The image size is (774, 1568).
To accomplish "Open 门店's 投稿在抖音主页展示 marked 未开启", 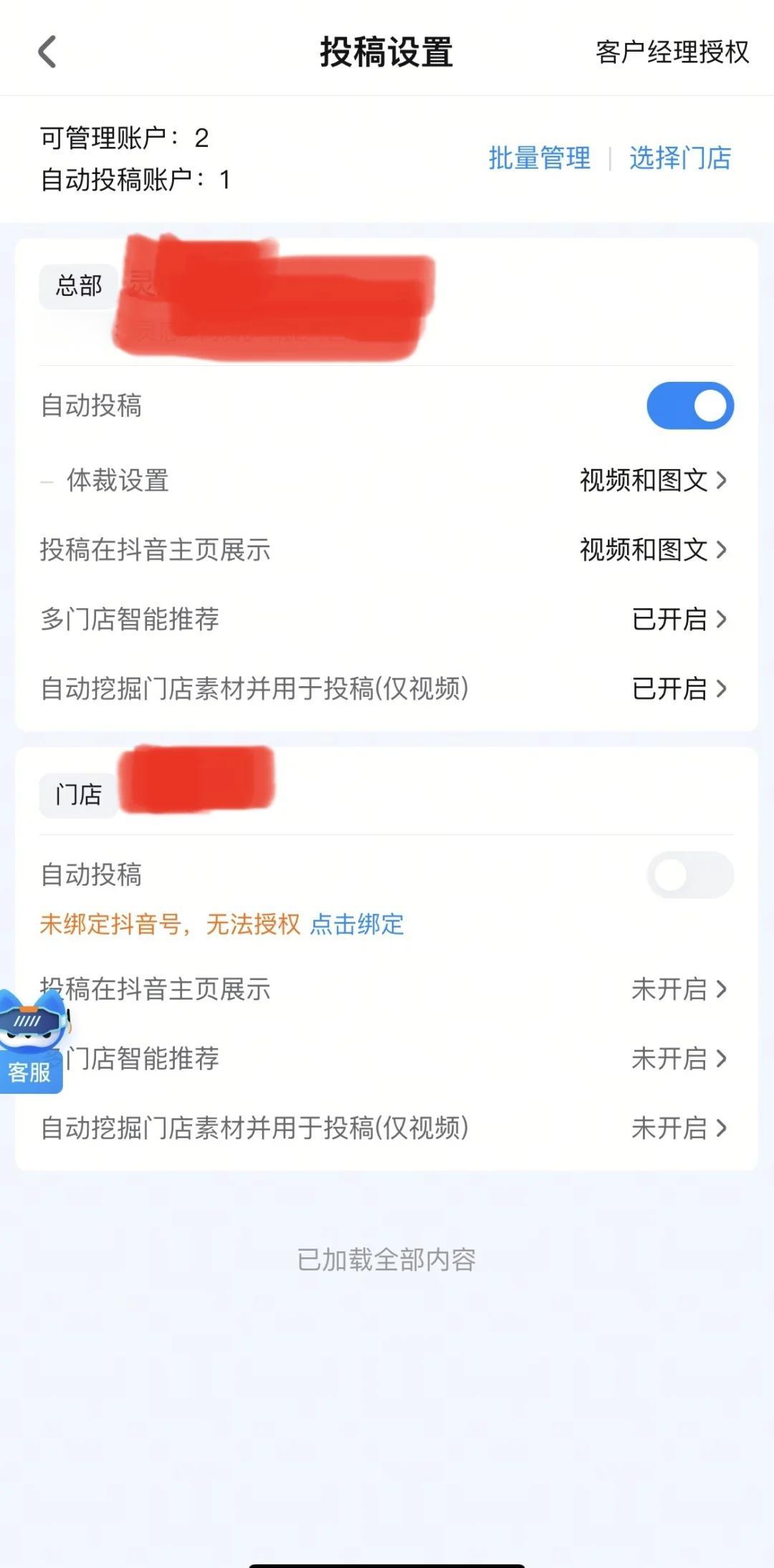I will coord(386,989).
